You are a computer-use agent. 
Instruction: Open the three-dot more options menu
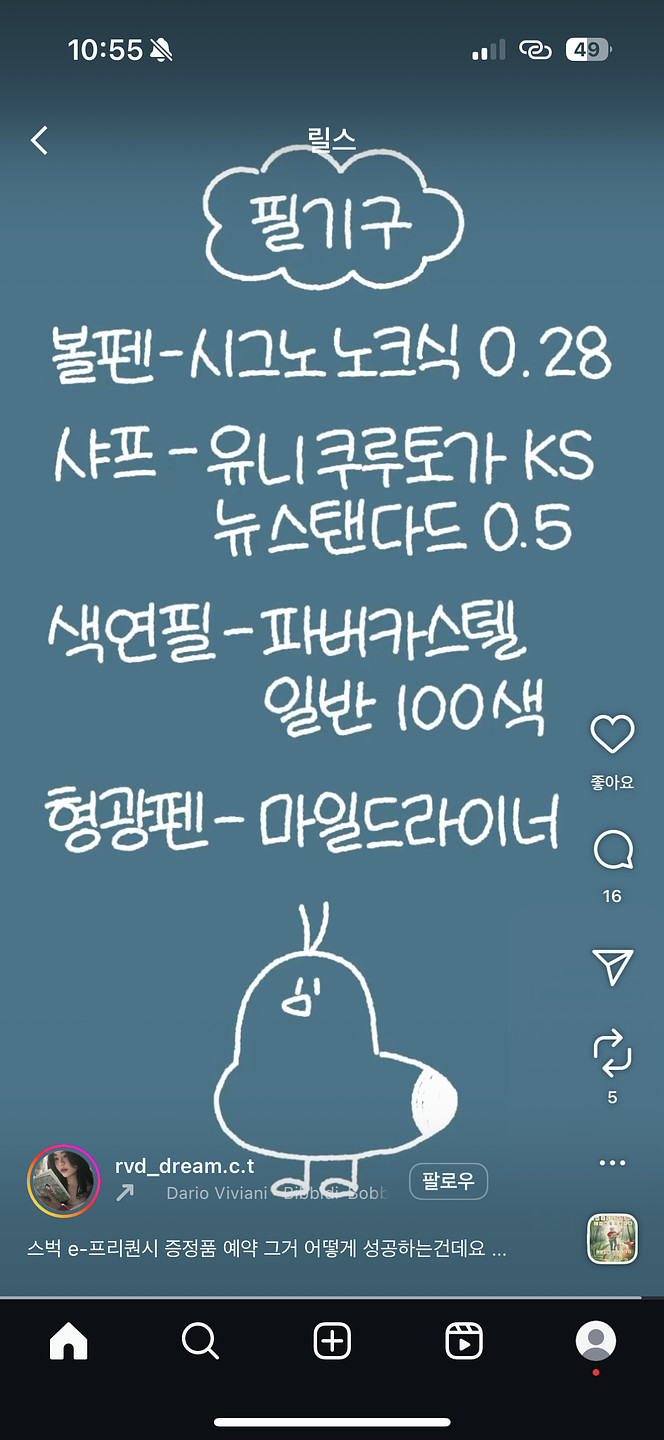(x=612, y=1163)
